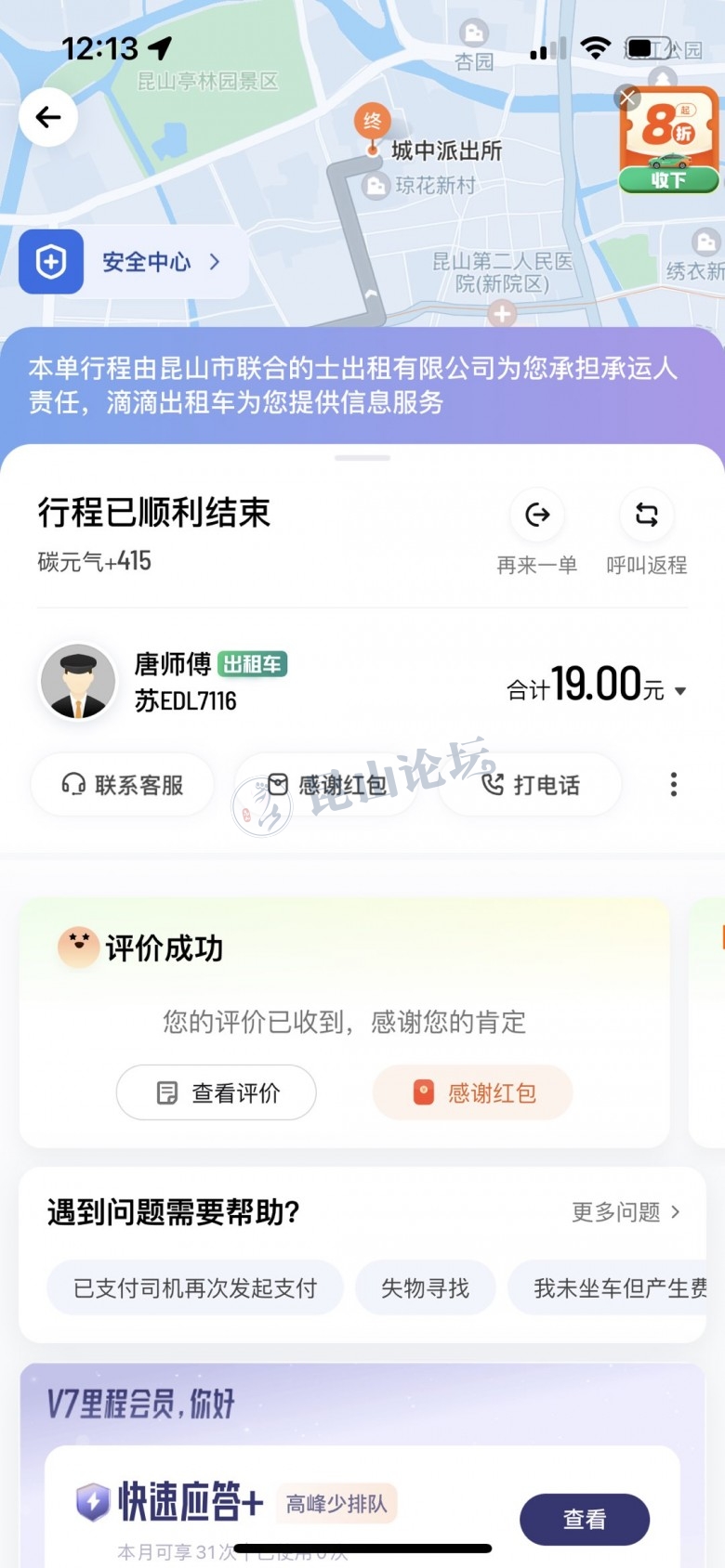Expand the 合计19.00元 fare details
Screen dimensions: 725x1568
pyautogui.click(x=597, y=687)
